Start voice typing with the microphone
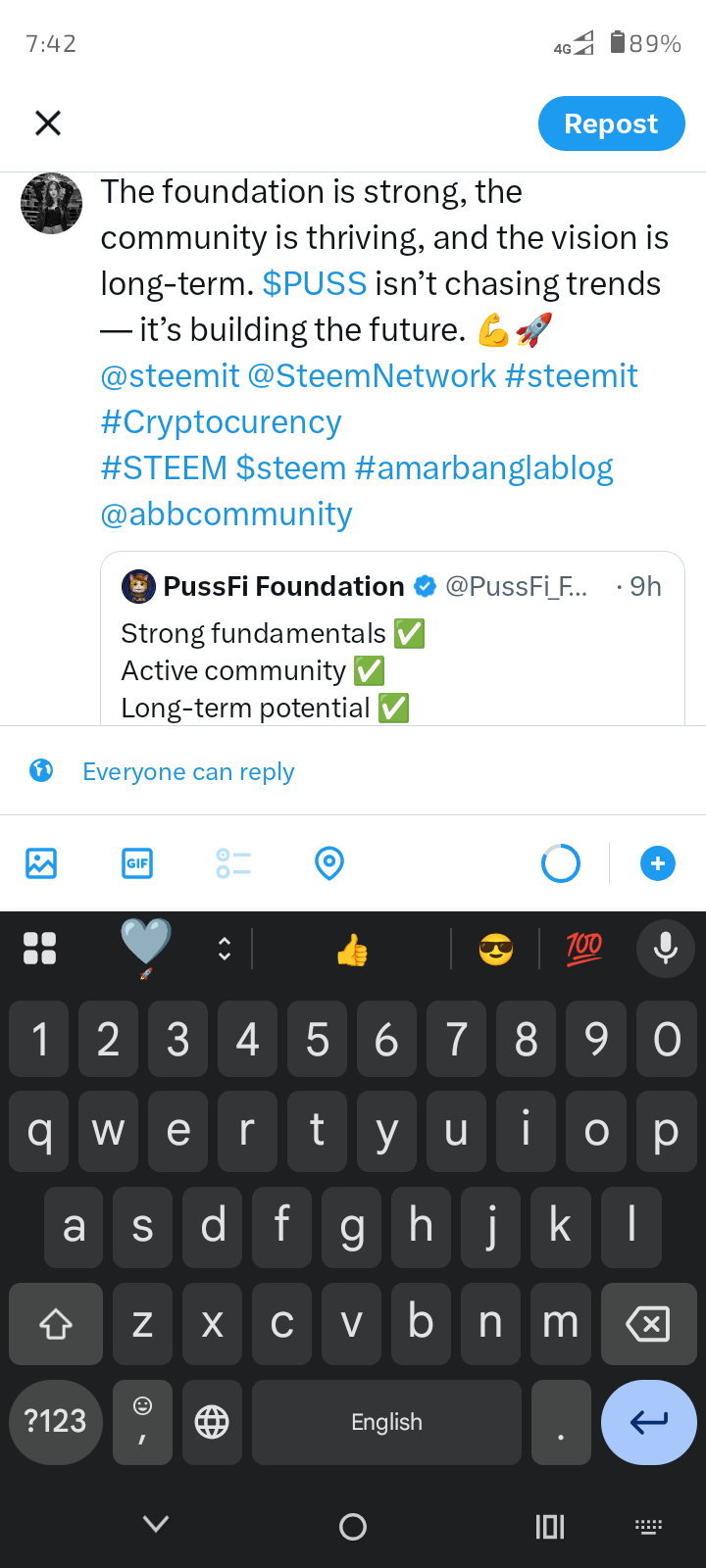 coord(665,947)
